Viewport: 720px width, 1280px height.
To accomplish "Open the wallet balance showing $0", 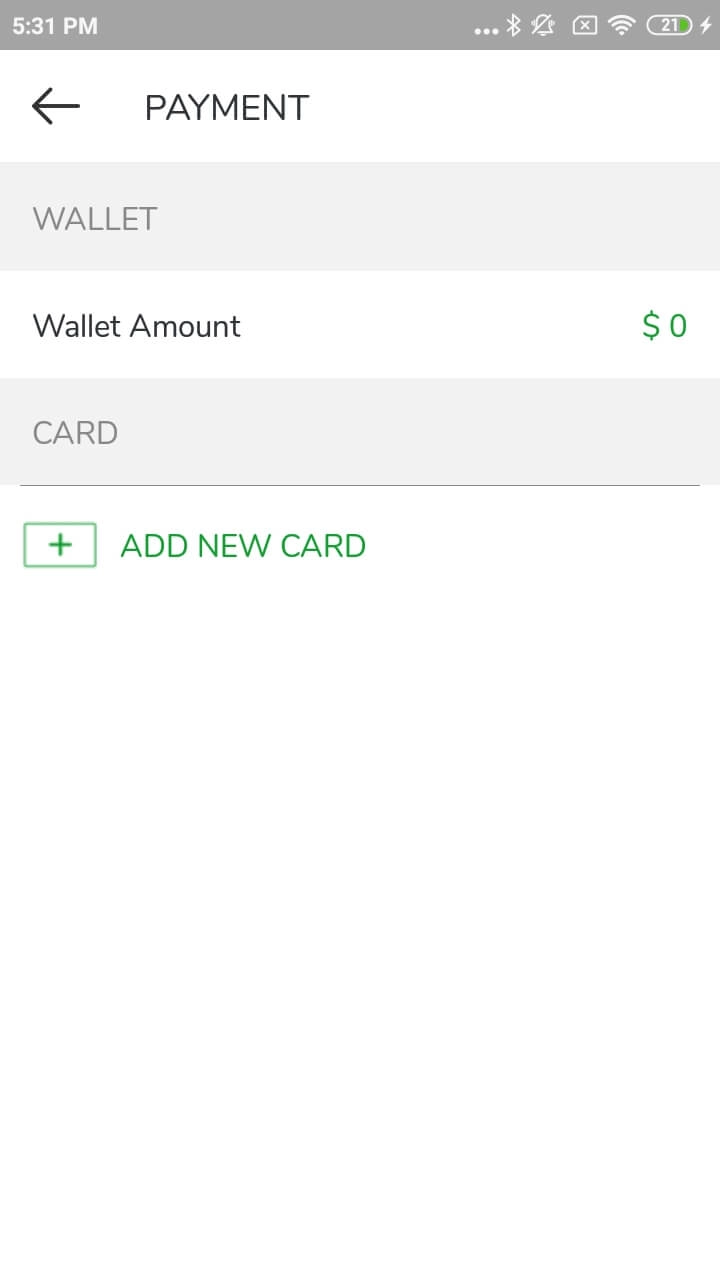I will [664, 325].
